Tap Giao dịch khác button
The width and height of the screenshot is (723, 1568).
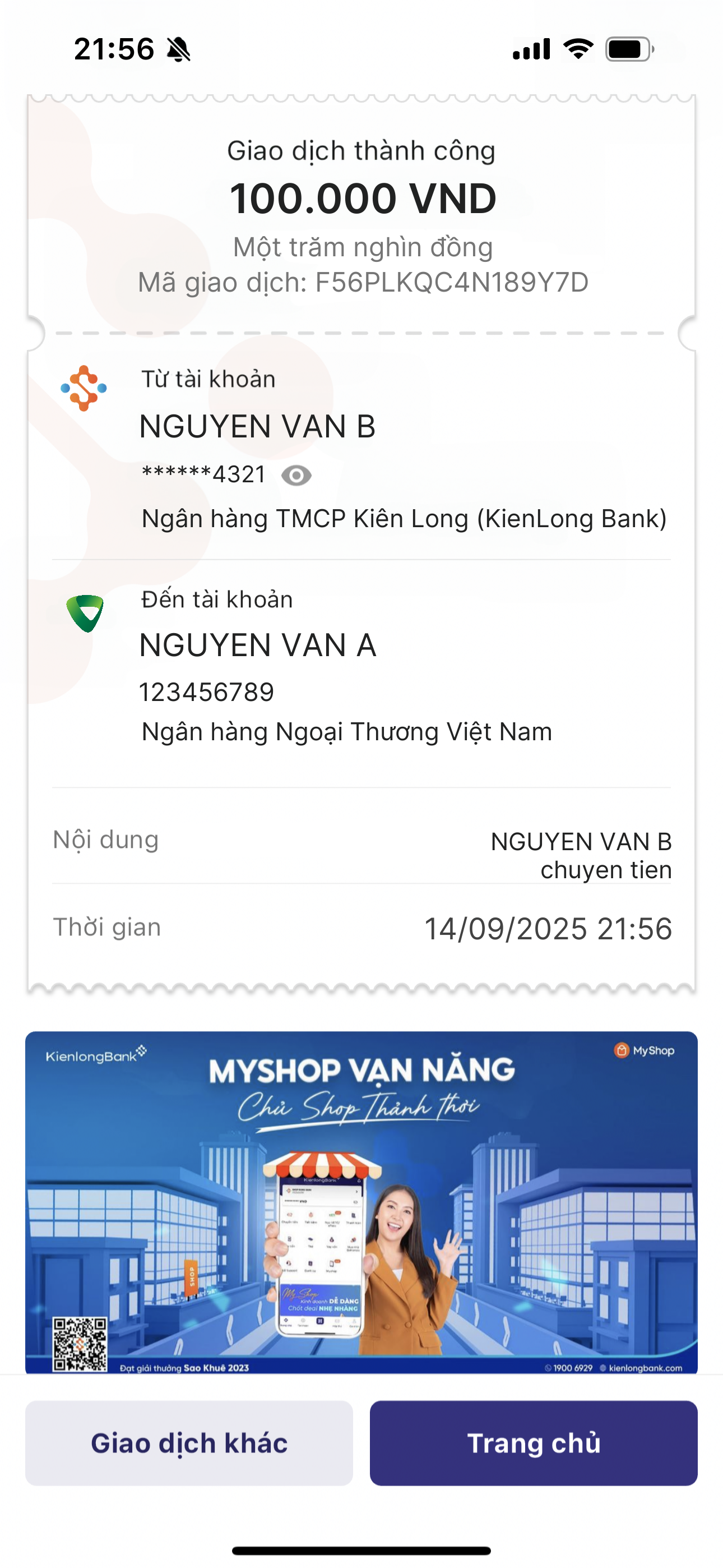pos(189,1442)
